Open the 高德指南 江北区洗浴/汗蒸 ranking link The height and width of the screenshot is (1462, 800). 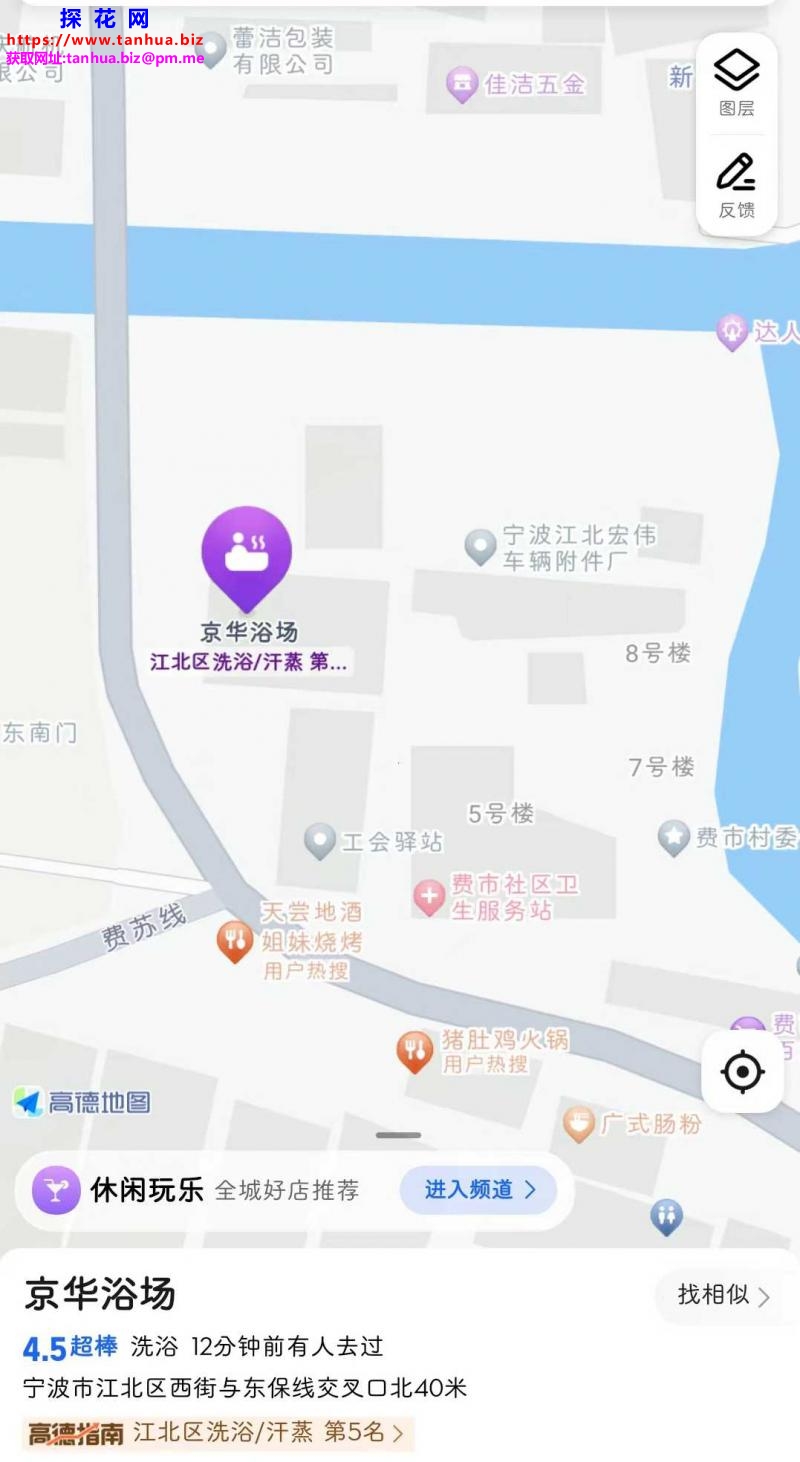(x=218, y=1433)
